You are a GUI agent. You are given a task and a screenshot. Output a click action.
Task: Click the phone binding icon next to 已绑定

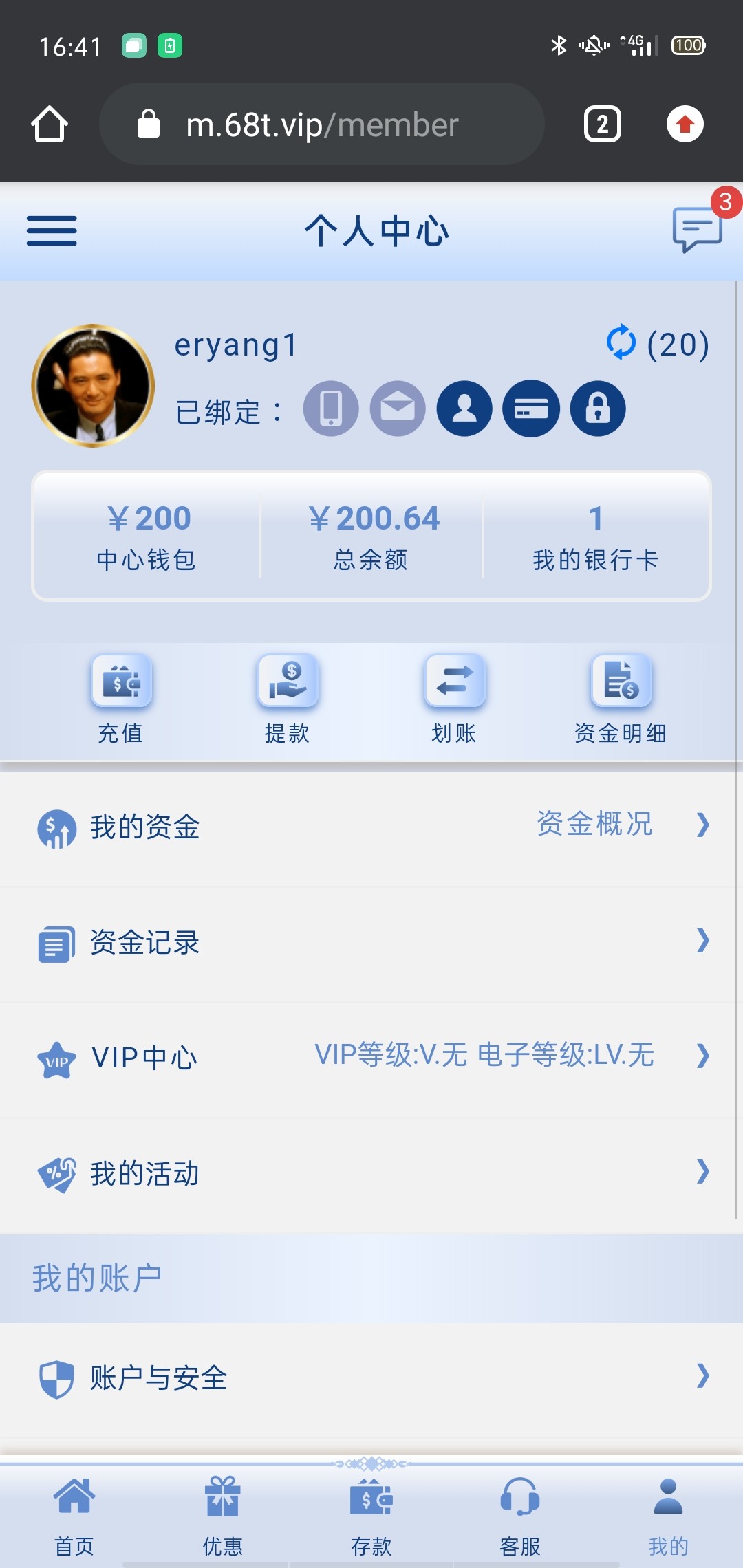tap(331, 409)
